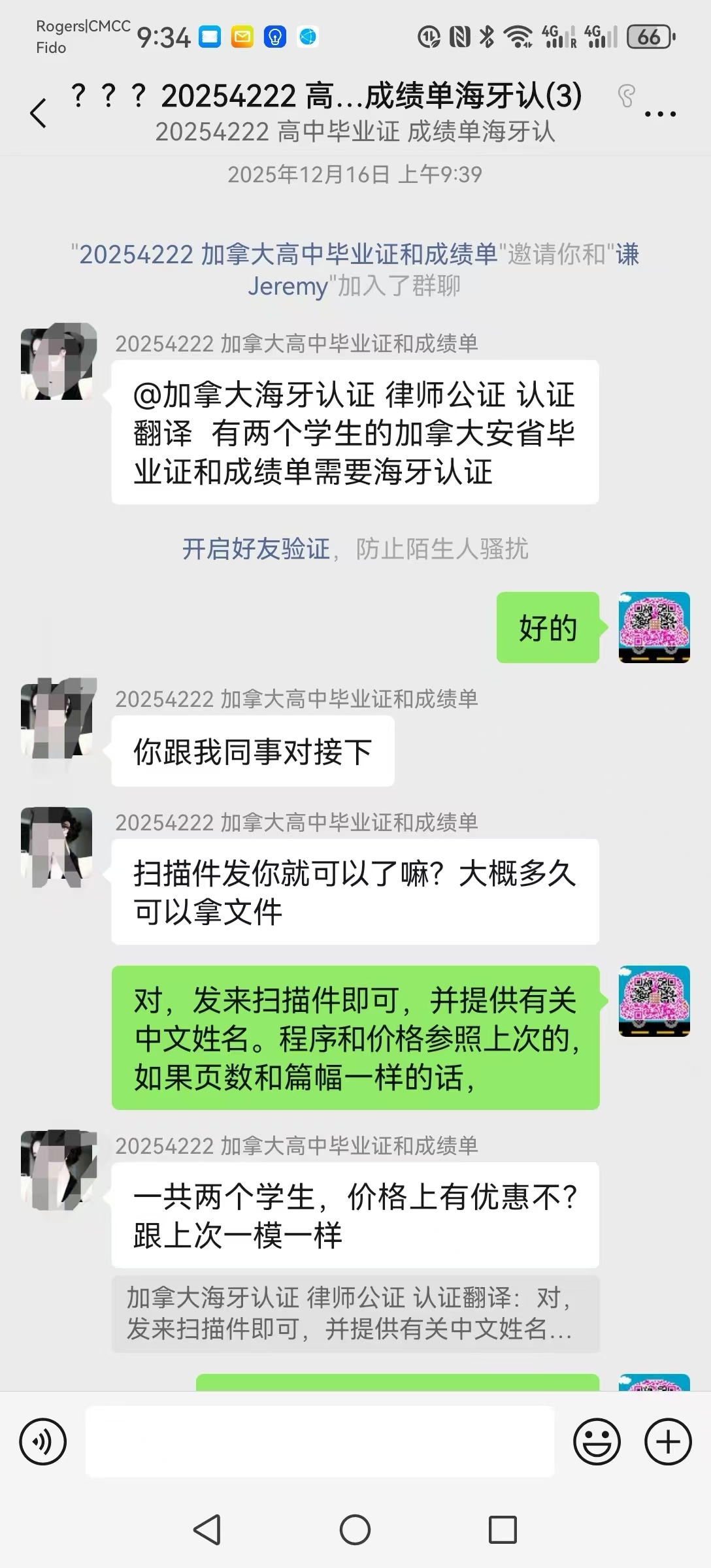Open the plus attachment menu
711x1568 pixels.
(668, 1441)
